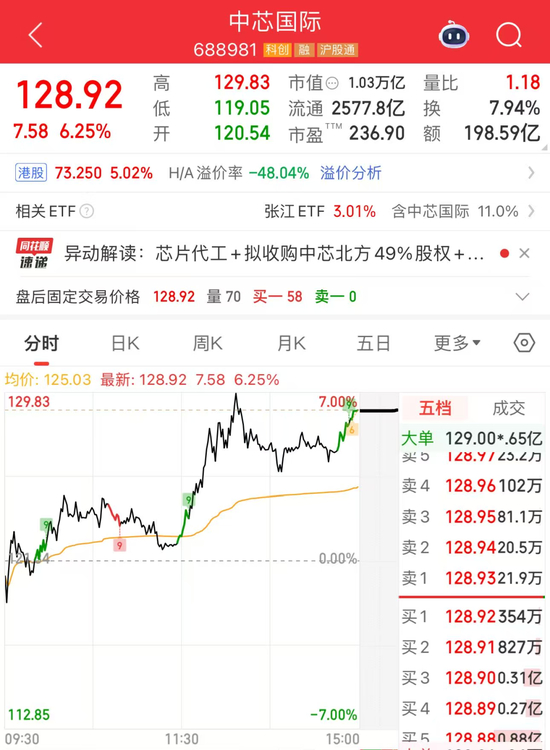Open stock search magnifier

(x=508, y=35)
